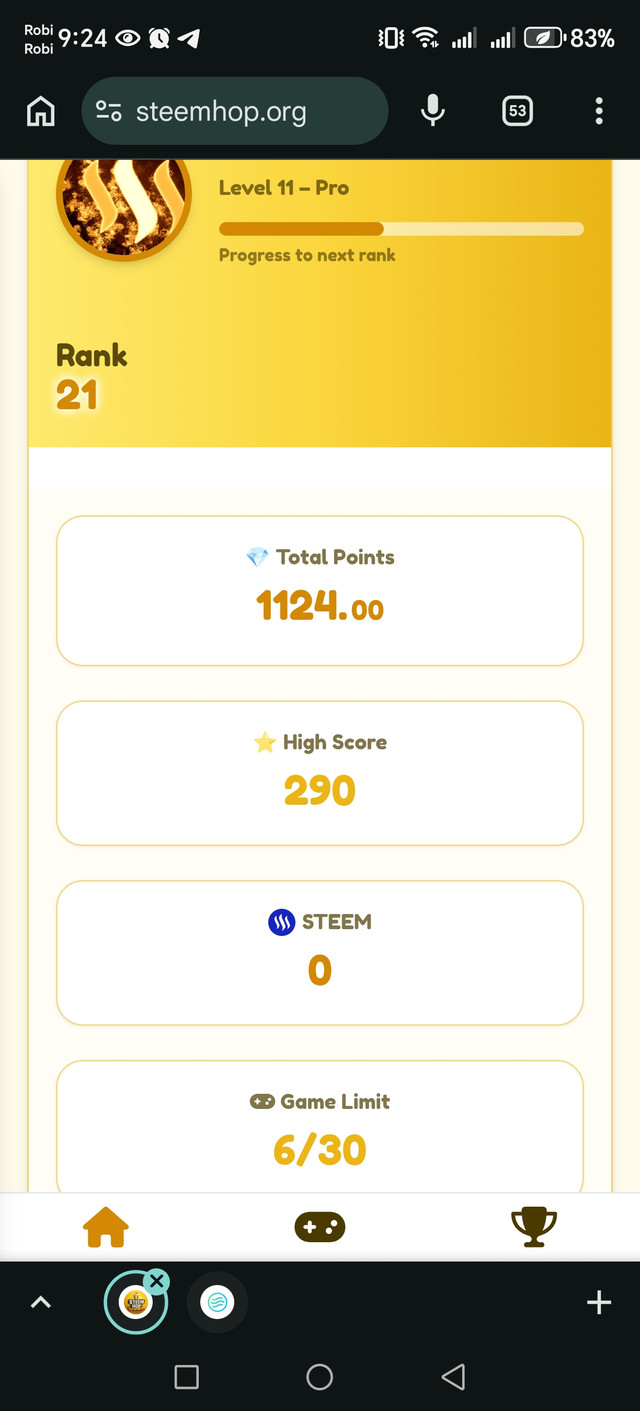640x1411 pixels.
Task: Go to the browser home page
Action: 40,111
